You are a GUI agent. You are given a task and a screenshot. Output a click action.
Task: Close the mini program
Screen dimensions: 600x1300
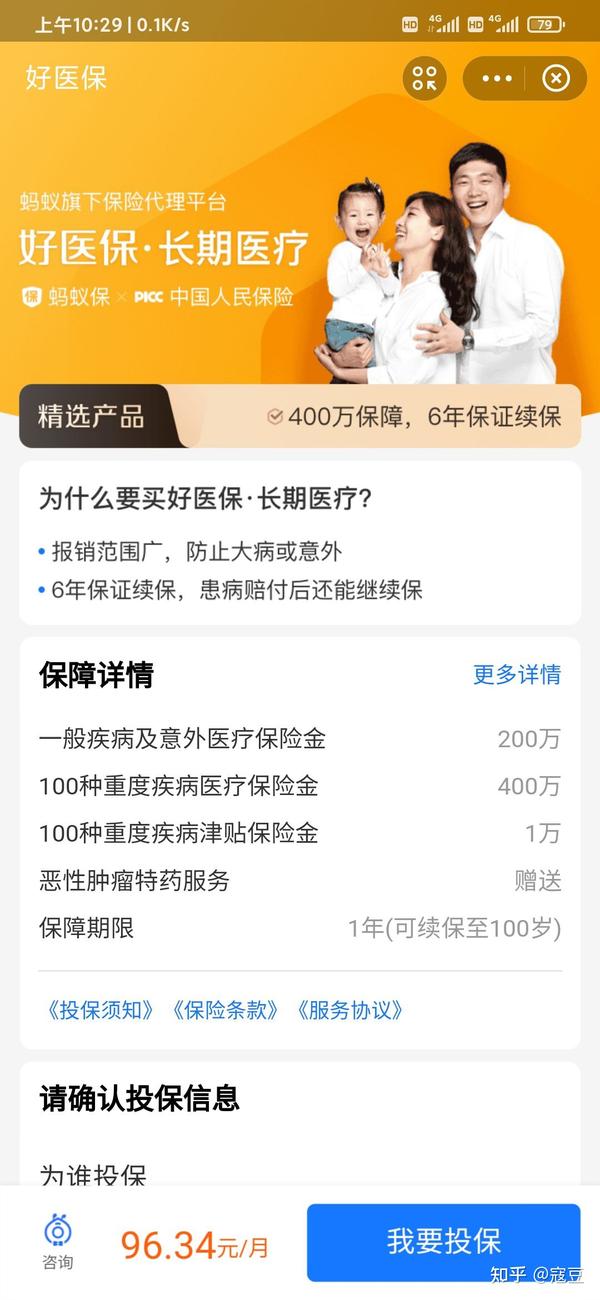556,78
